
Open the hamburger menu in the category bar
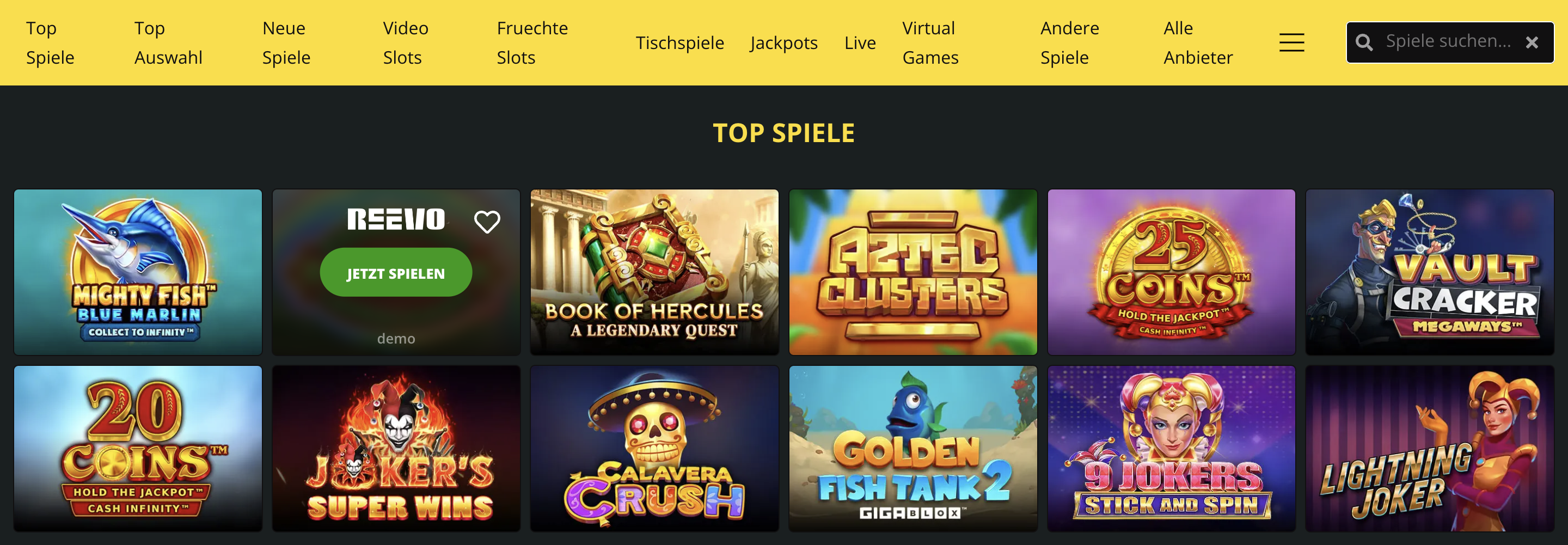click(x=1291, y=42)
